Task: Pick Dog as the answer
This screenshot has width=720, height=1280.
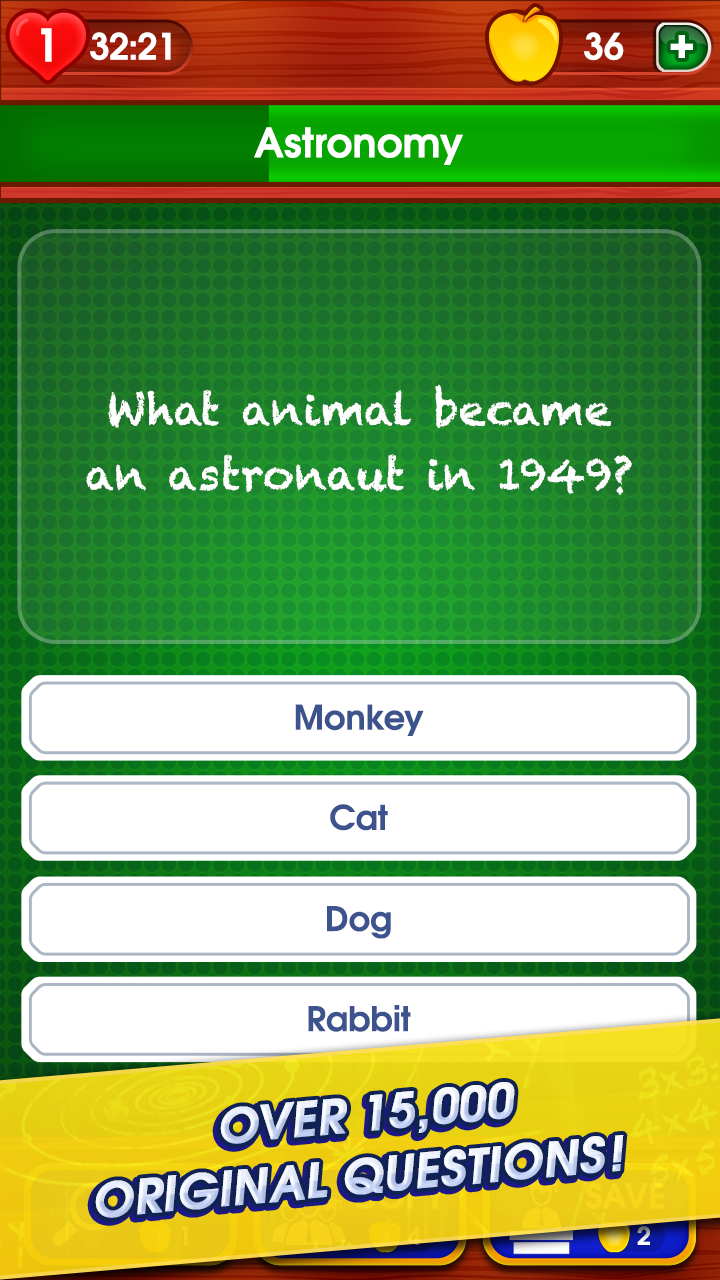Action: [x=358, y=919]
